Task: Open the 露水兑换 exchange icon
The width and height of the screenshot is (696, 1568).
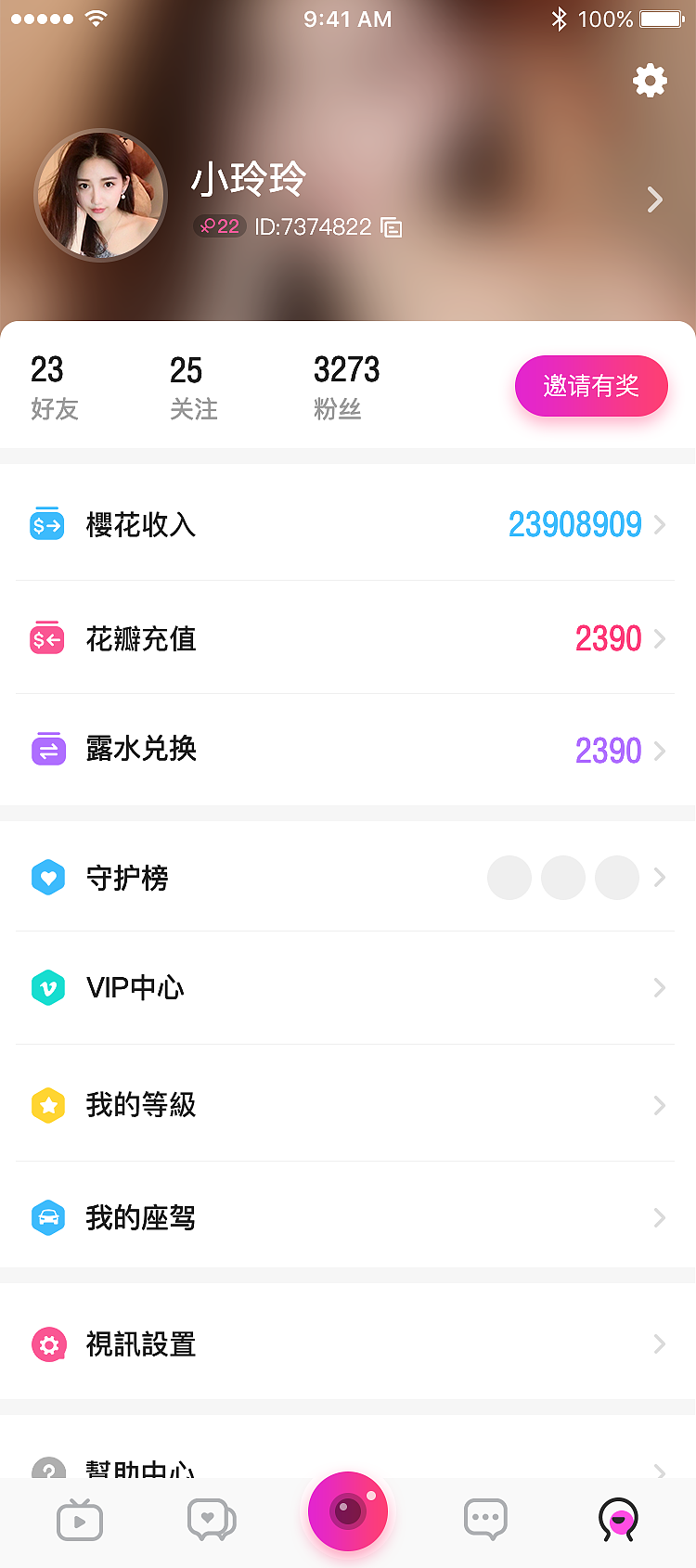Action: click(x=48, y=750)
